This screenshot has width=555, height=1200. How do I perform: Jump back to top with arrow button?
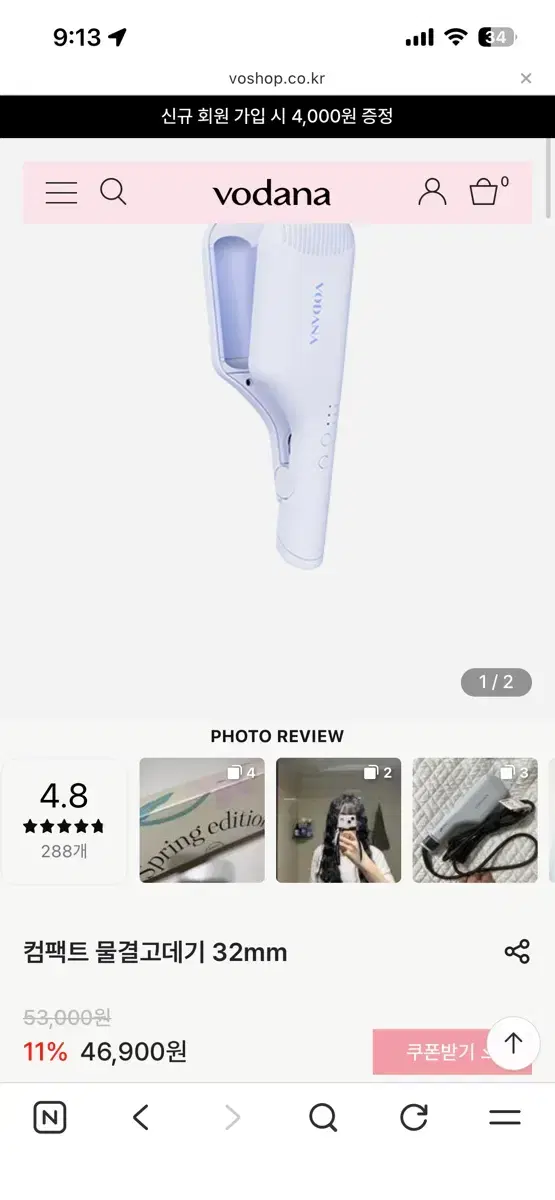(513, 1044)
